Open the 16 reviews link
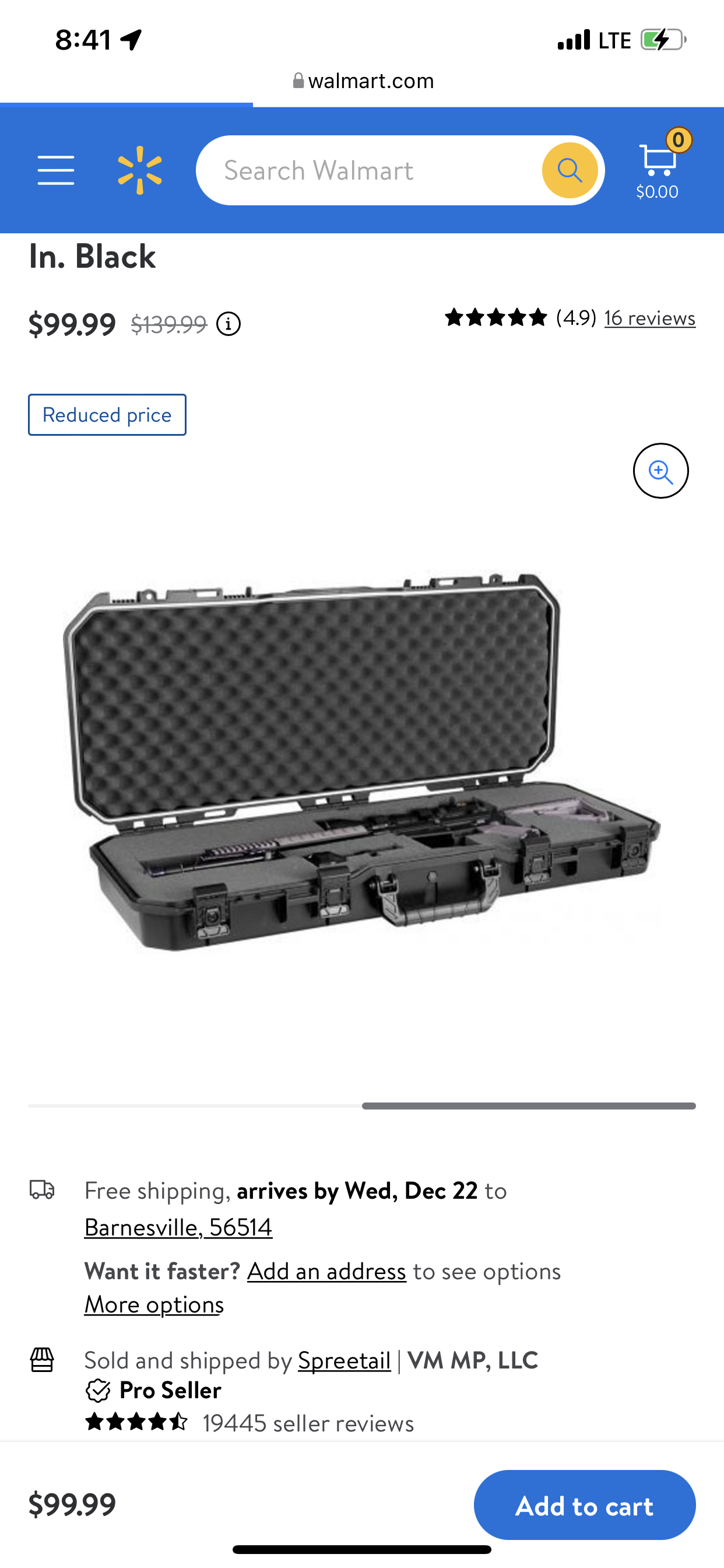Viewport: 724px width, 1568px height. click(x=650, y=318)
